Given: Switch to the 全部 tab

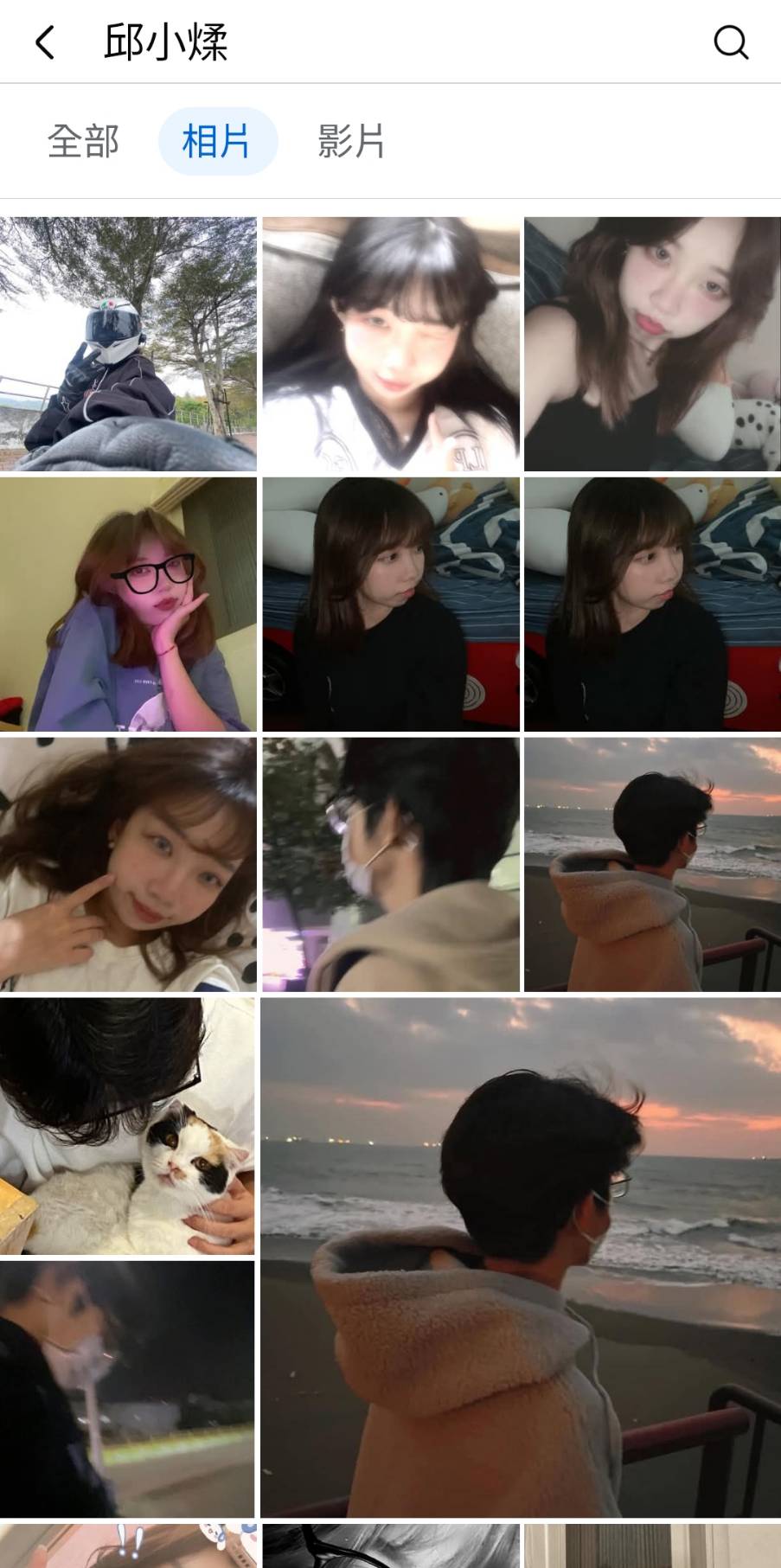Looking at the screenshot, I should [83, 141].
